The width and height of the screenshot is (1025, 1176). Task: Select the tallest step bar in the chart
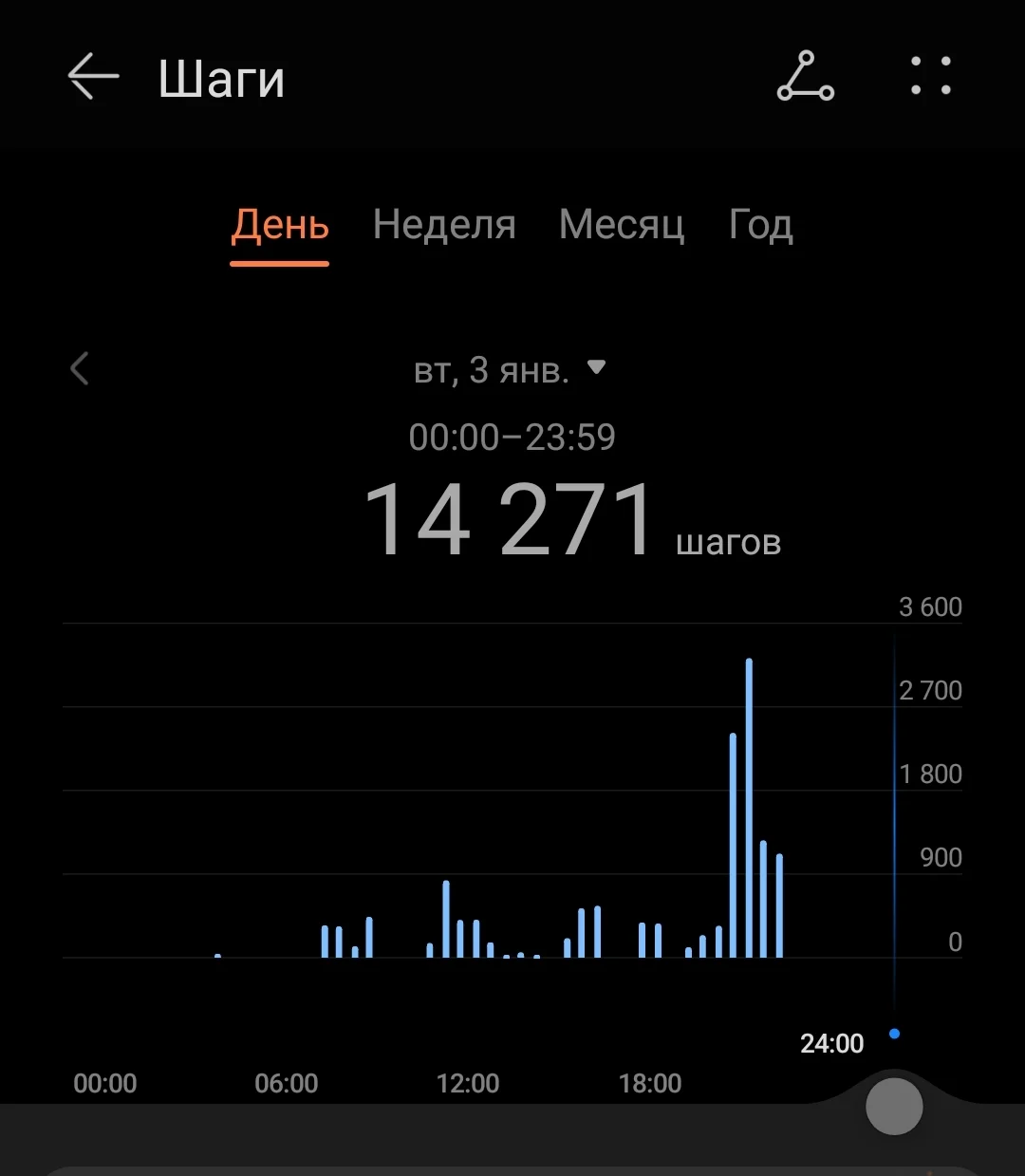[749, 807]
